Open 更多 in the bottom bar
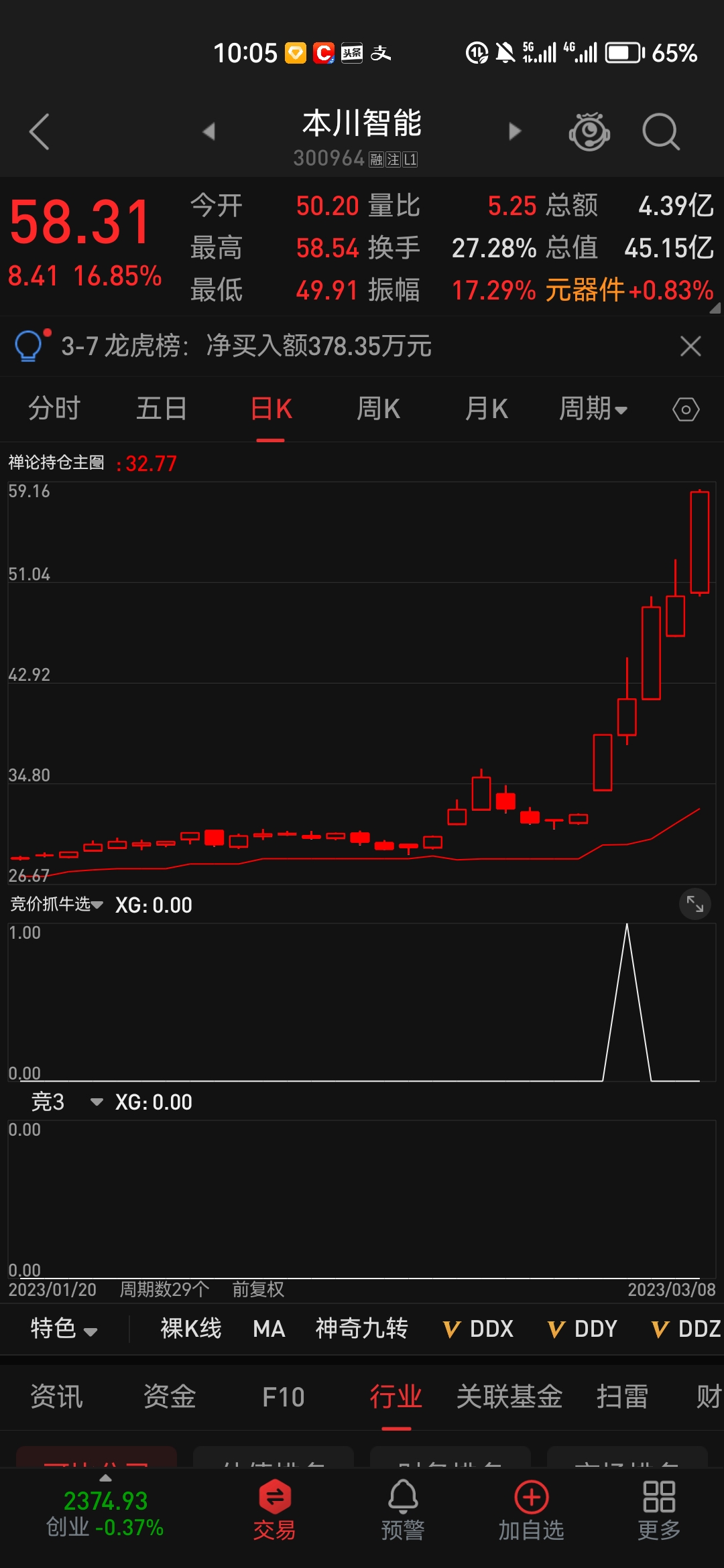This screenshot has height=1568, width=724. point(659,1510)
